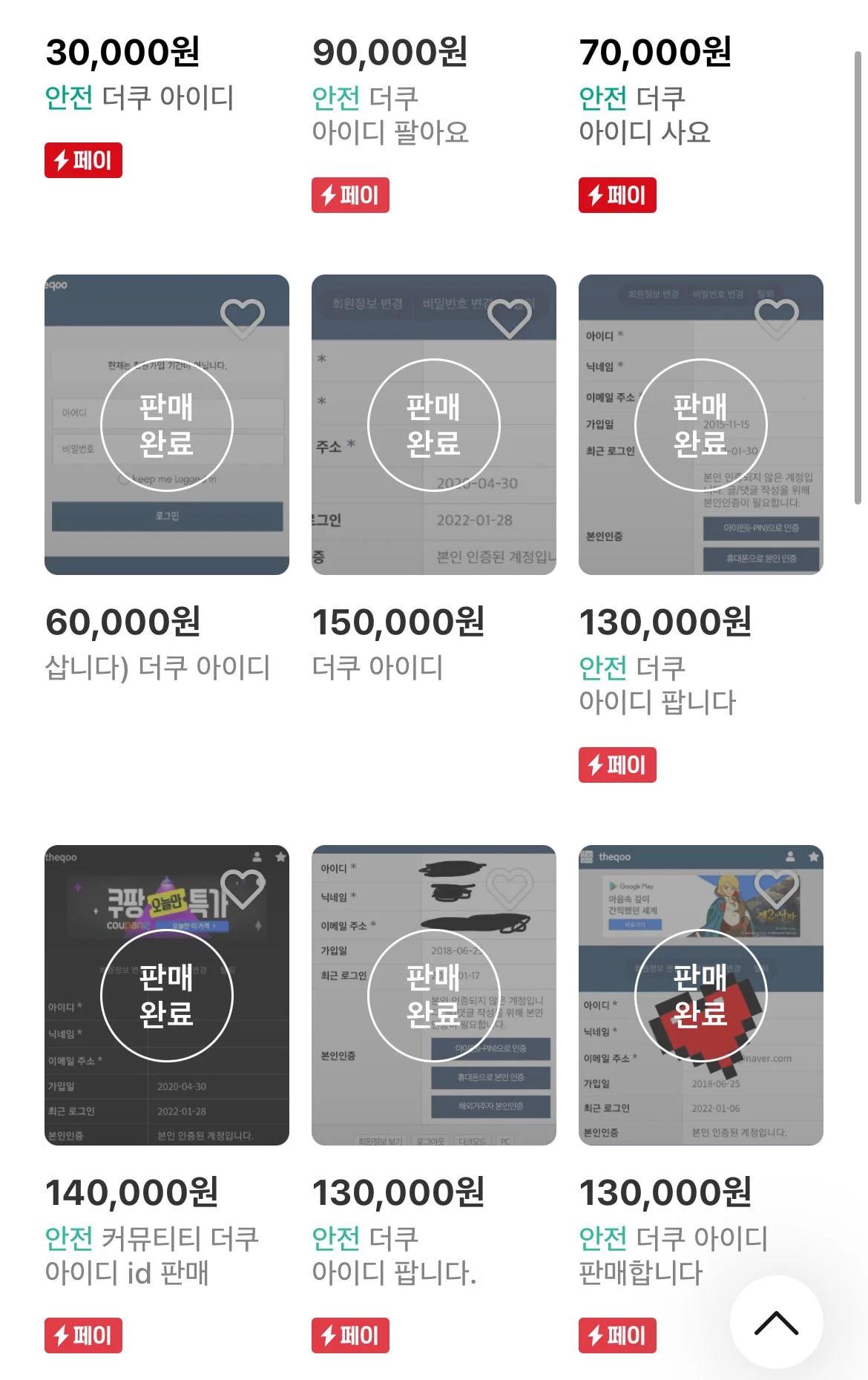Like the 150,000원 listing with heart
The height and width of the screenshot is (1380, 868).
pos(510,318)
